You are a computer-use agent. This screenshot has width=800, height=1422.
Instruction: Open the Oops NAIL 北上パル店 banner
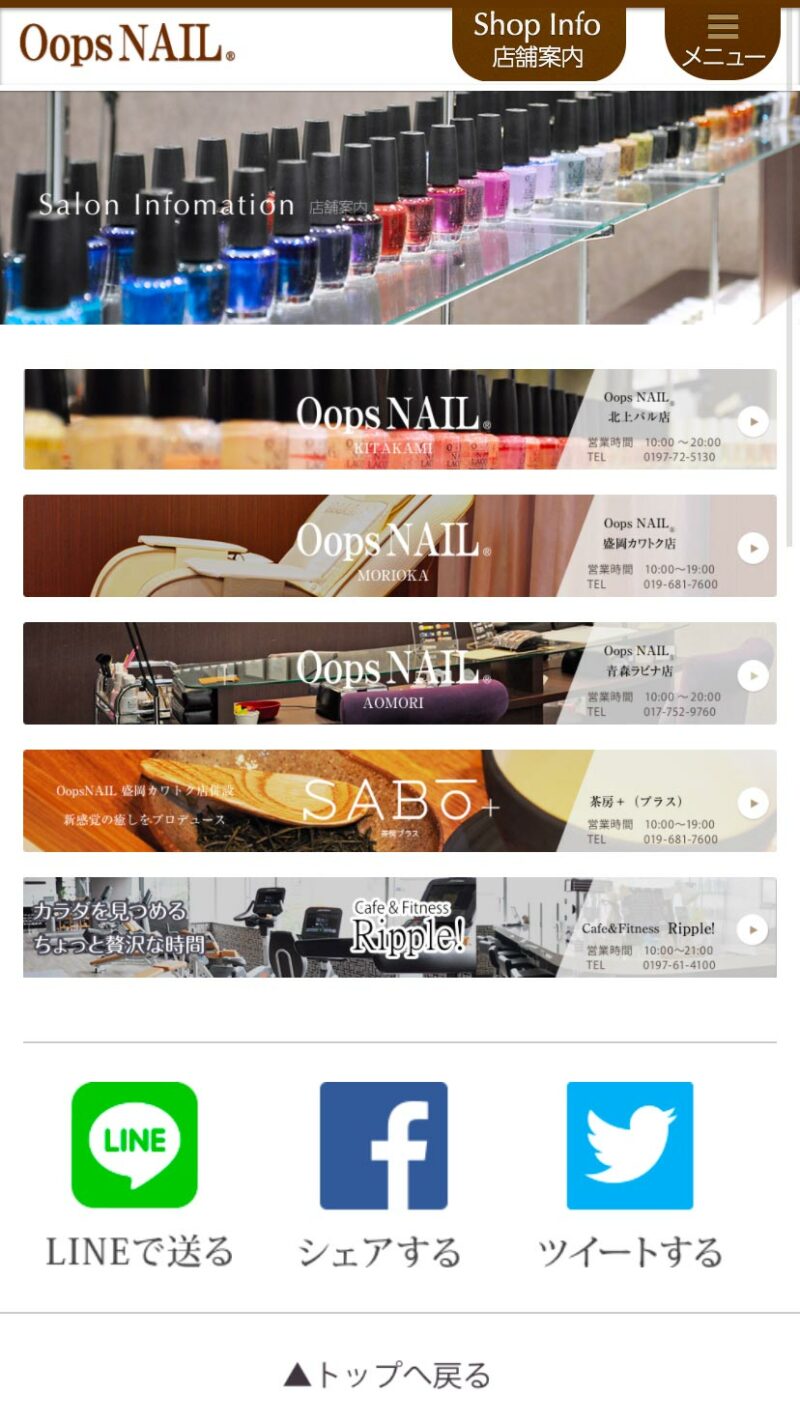(x=400, y=419)
